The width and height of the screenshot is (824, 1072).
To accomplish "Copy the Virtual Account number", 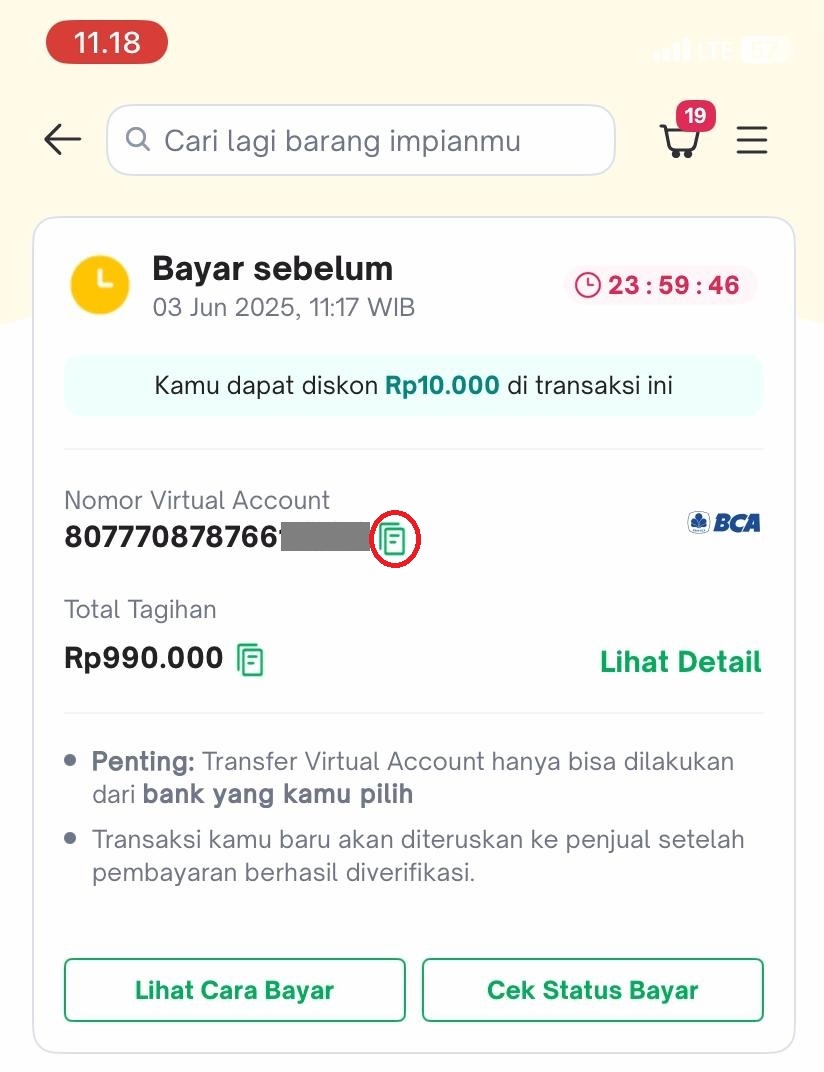I will pos(394,540).
